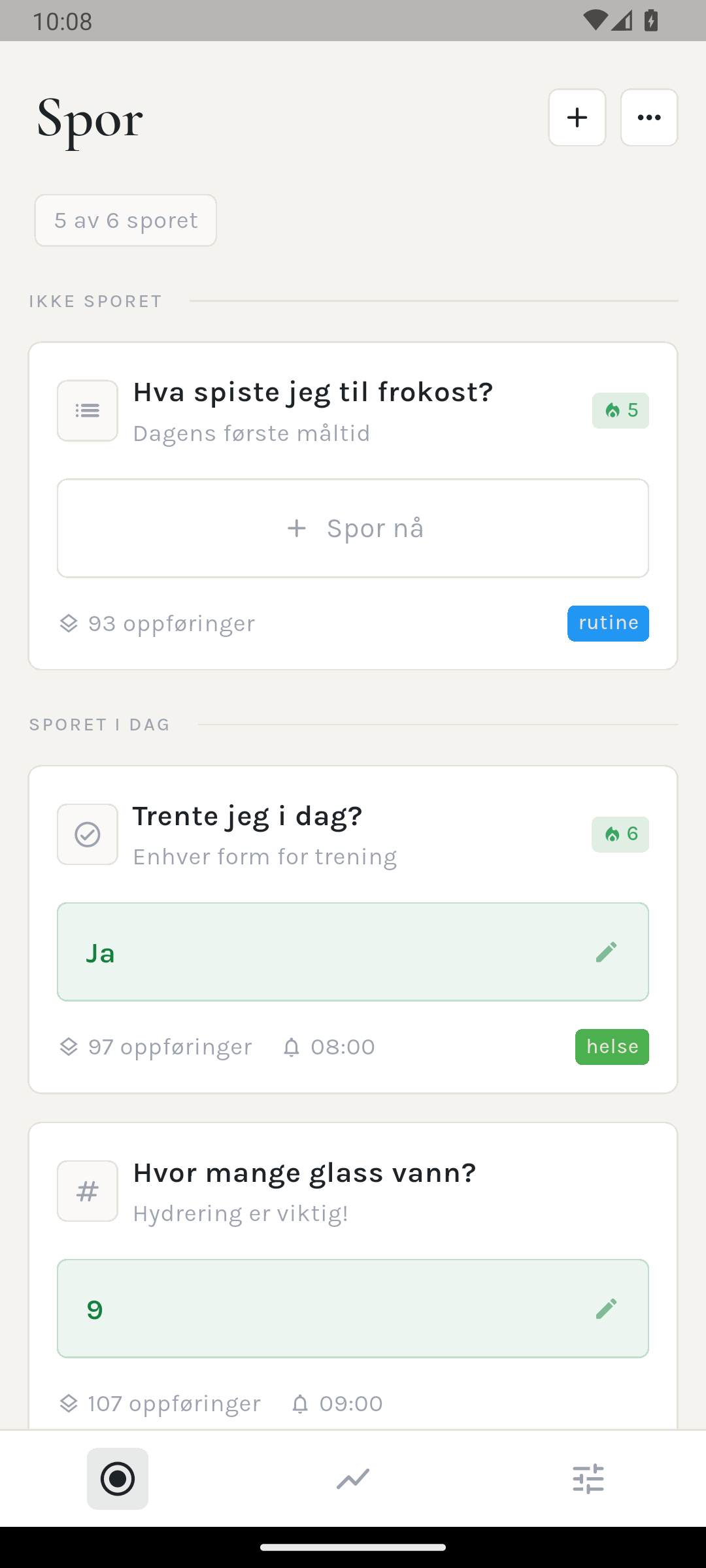This screenshot has width=706, height=1568.
Task: Tap the flame streak badge showing 5
Action: 620,410
